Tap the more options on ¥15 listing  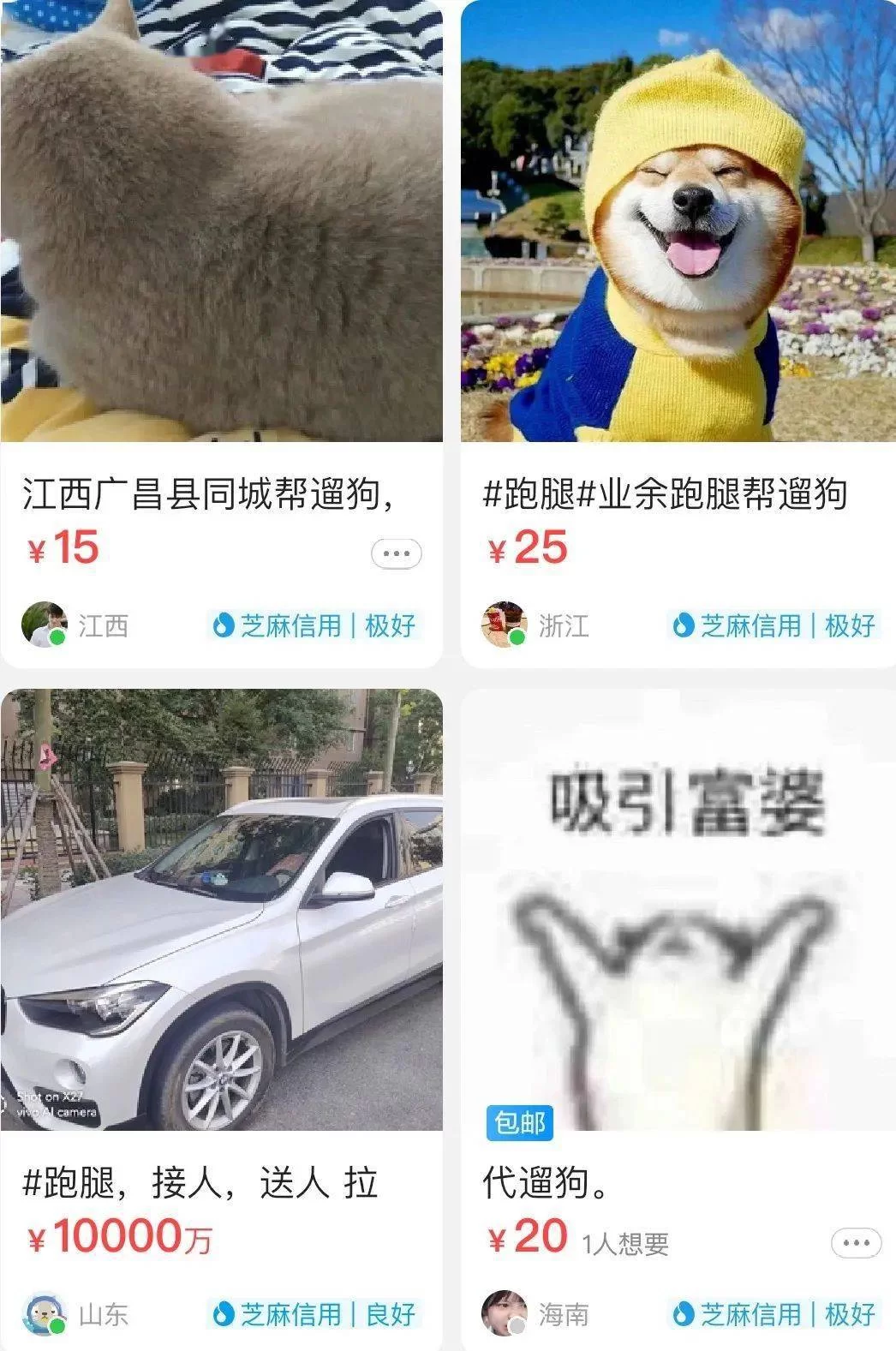click(x=396, y=553)
